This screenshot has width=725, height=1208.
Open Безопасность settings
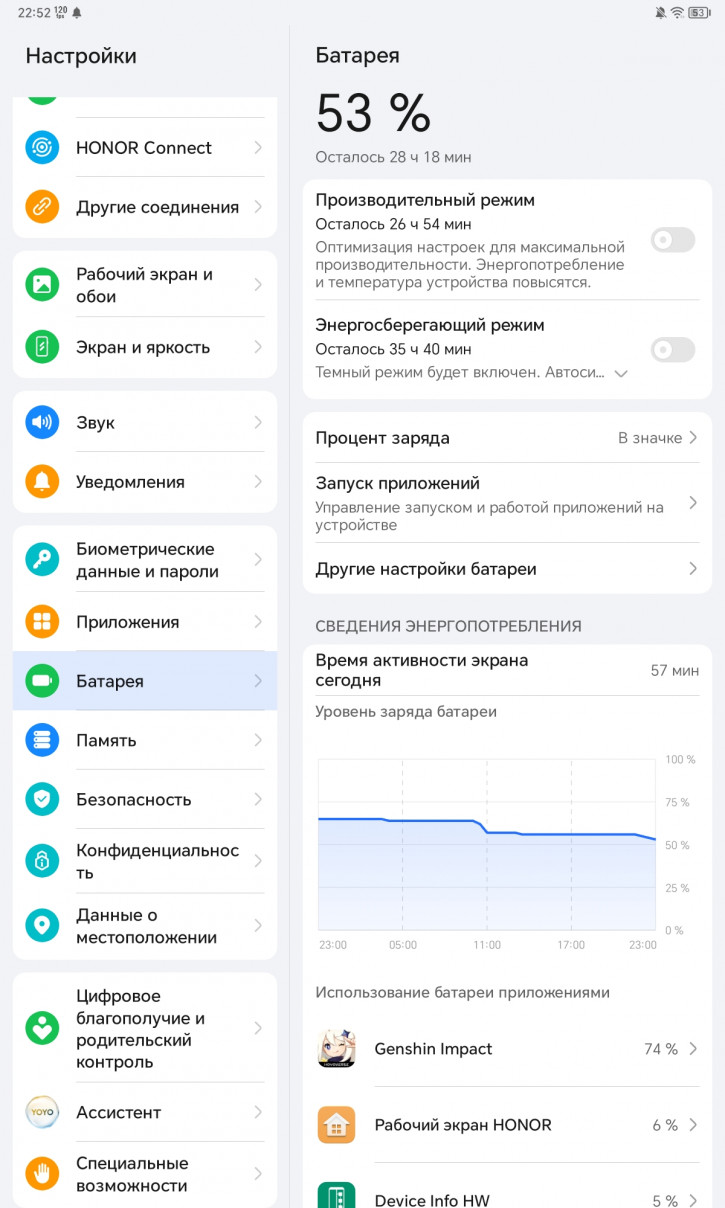point(144,800)
